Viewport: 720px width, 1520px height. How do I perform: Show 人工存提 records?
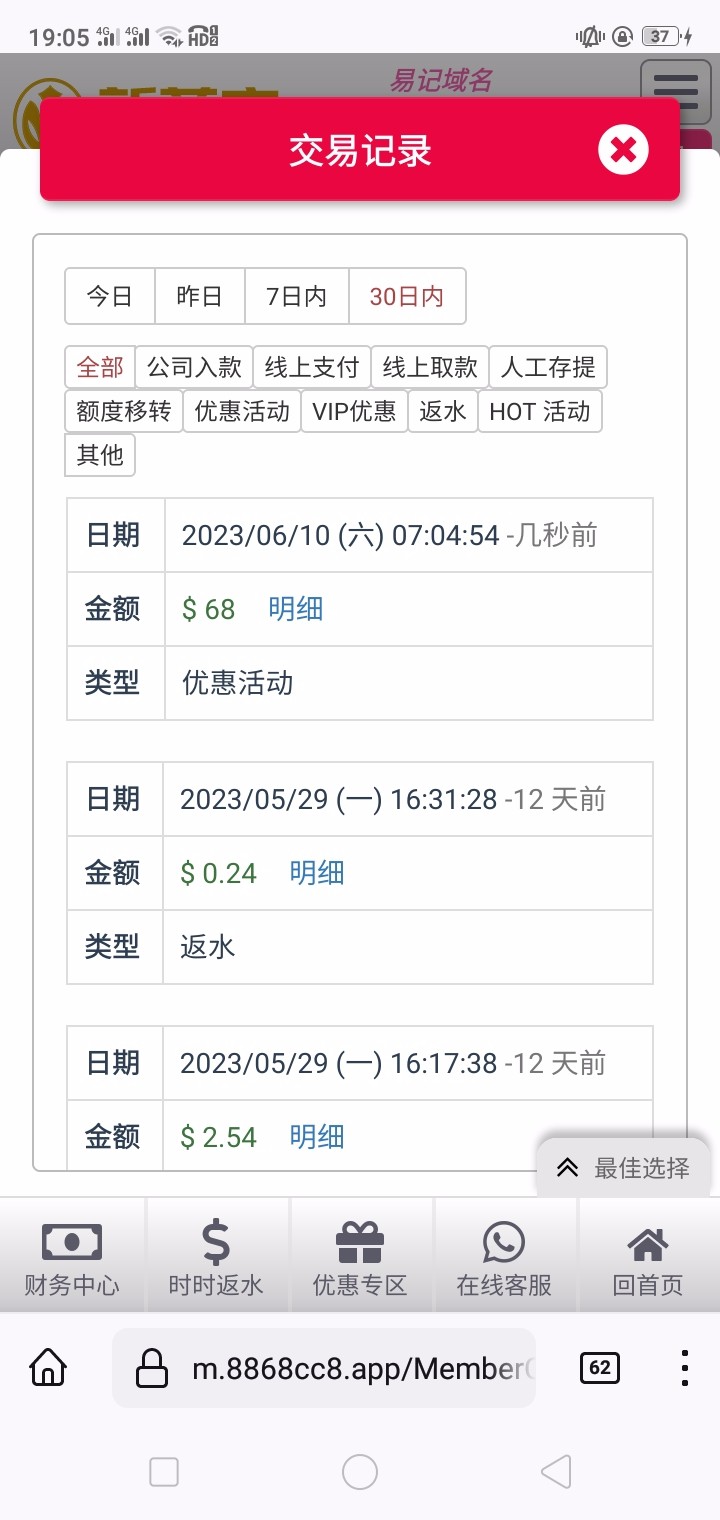pyautogui.click(x=548, y=367)
